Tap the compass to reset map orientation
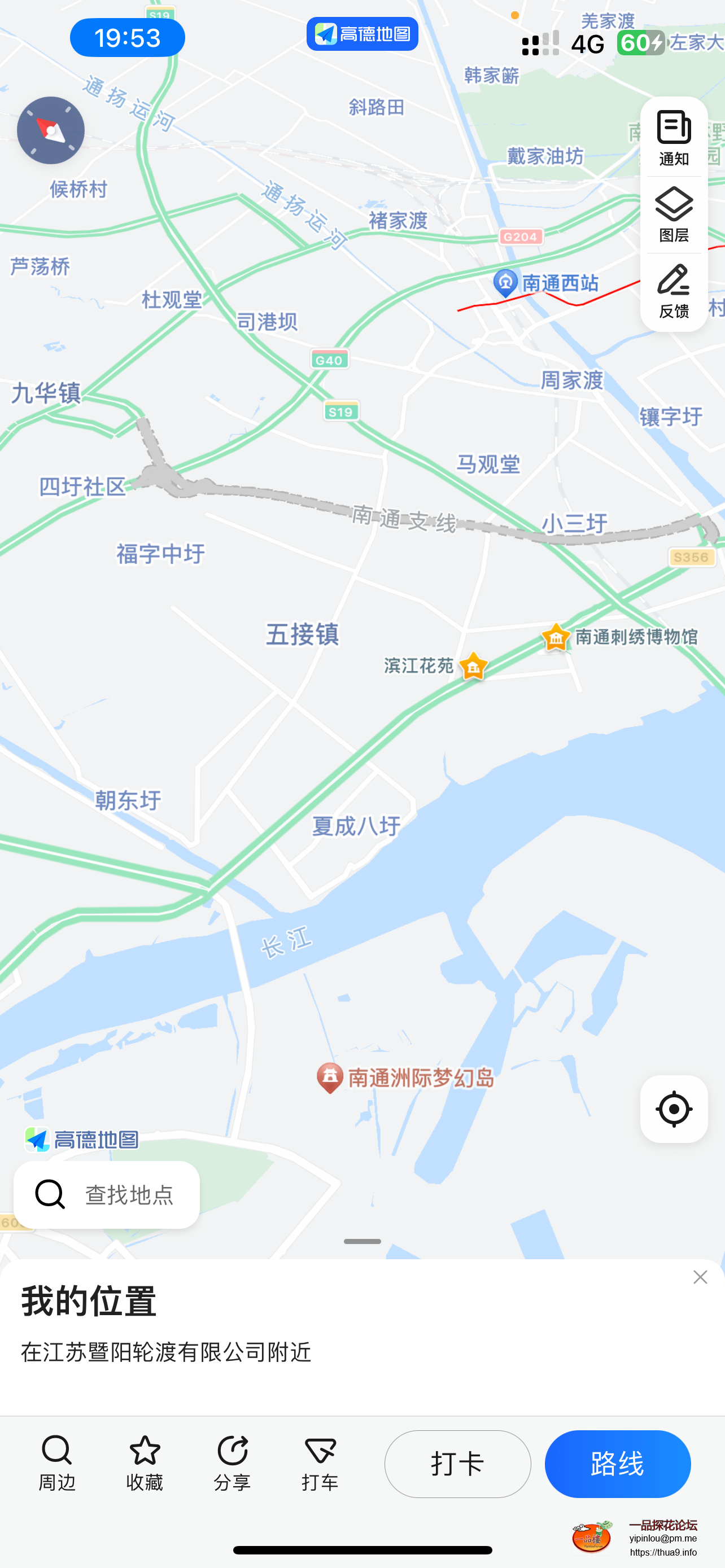This screenshot has width=725, height=1568. tap(50, 130)
